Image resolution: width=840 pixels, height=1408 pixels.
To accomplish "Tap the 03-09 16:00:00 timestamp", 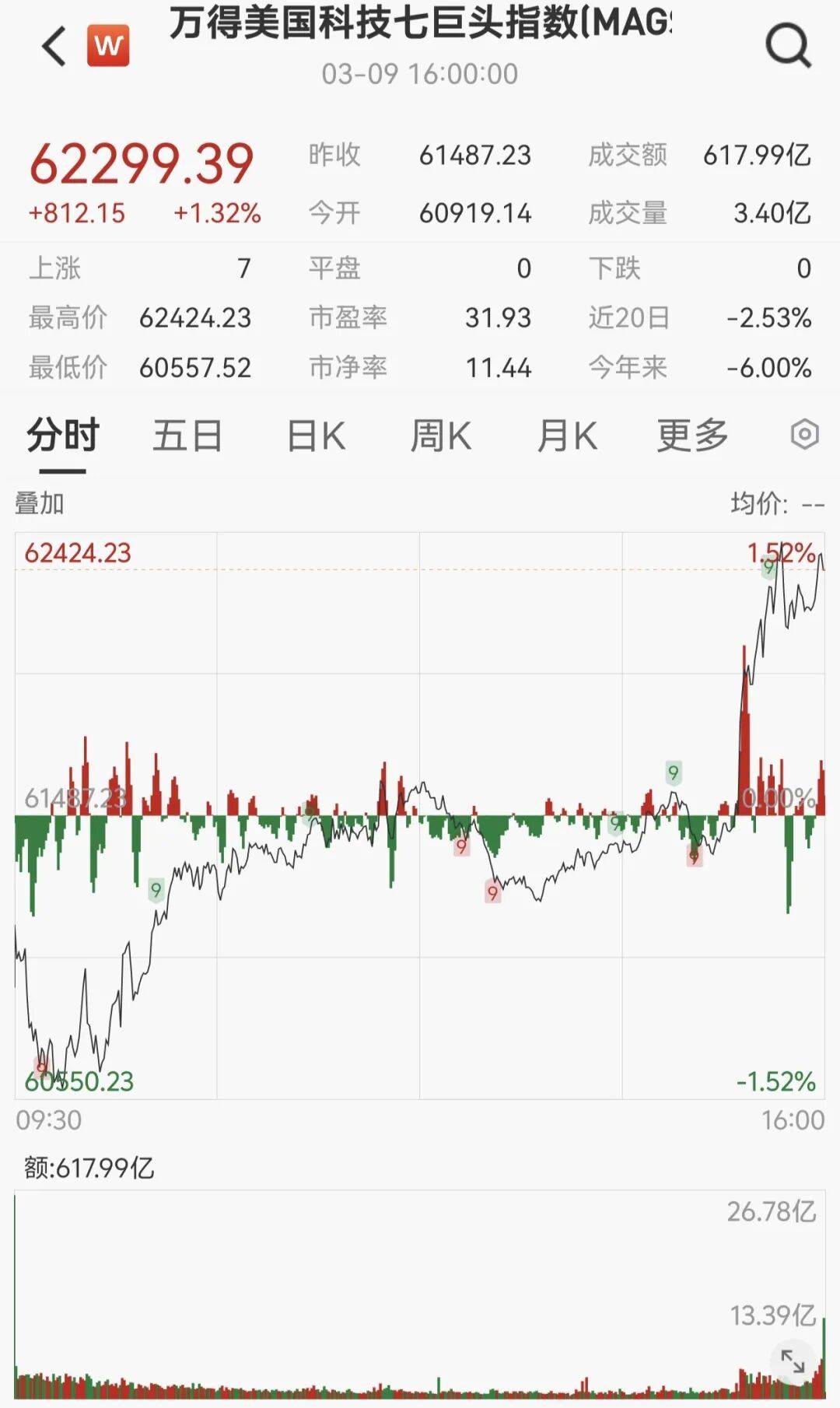I will [420, 74].
